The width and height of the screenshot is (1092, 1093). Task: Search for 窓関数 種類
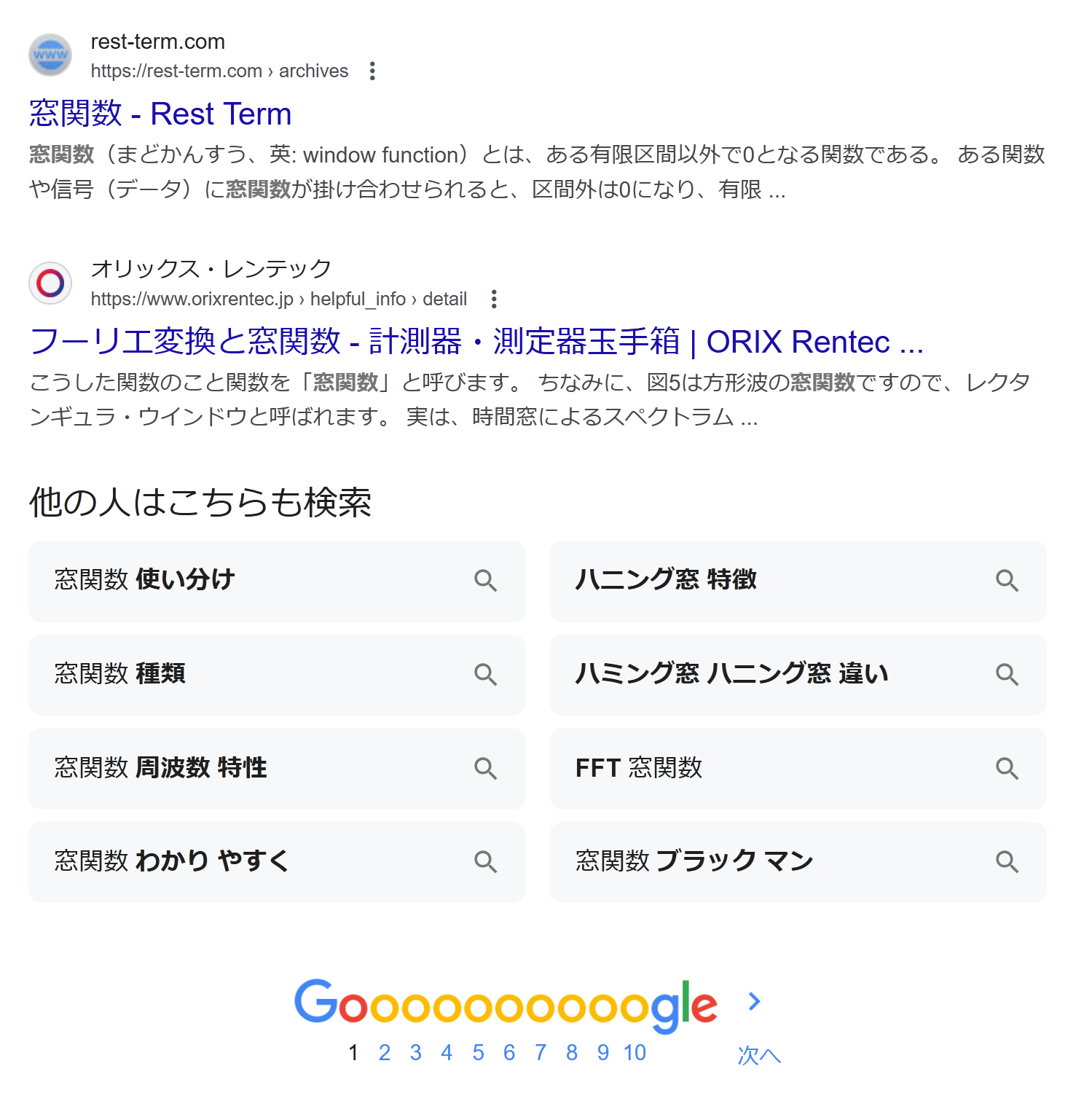[x=276, y=675]
